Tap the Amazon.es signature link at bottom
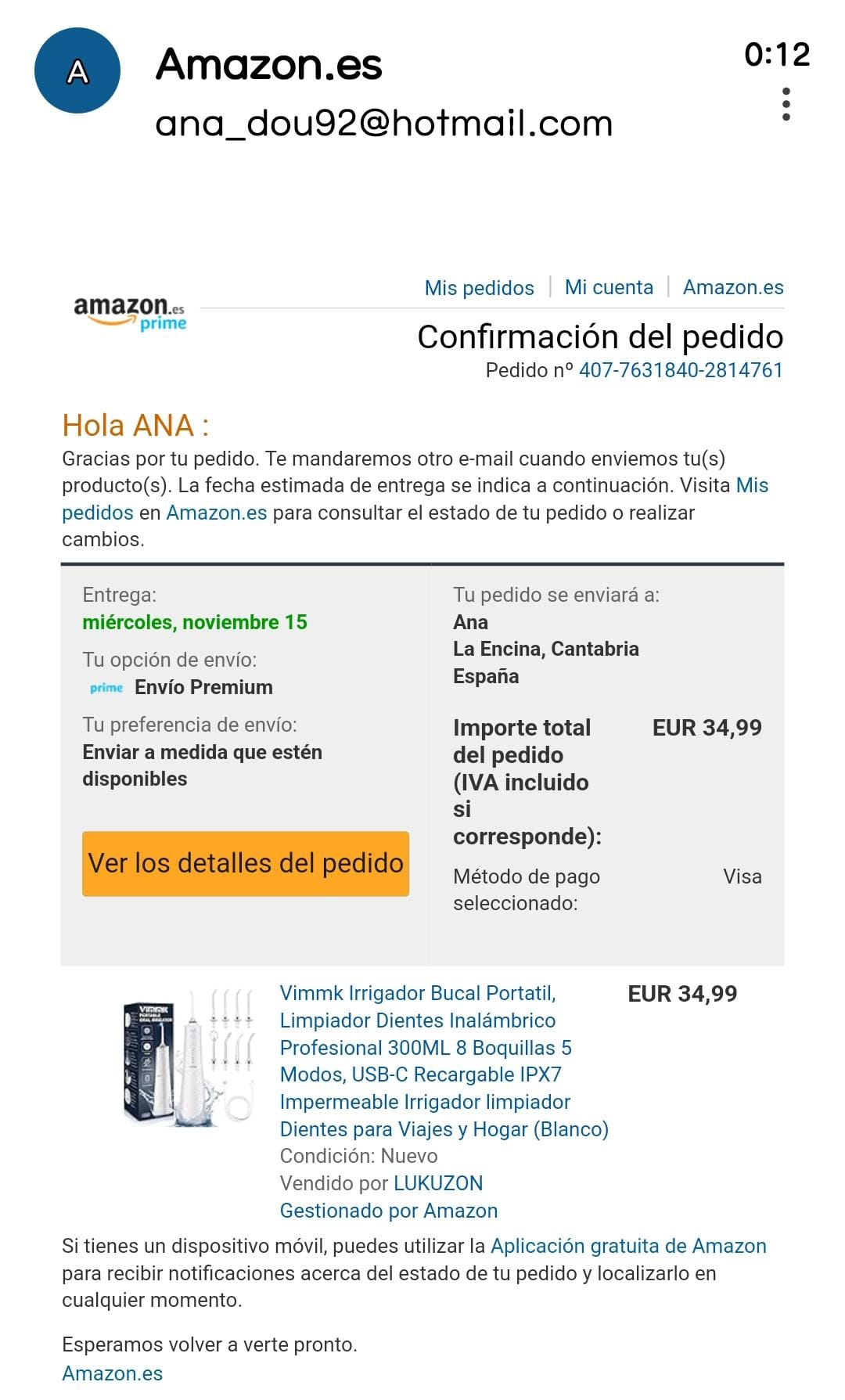The width and height of the screenshot is (845, 1400). click(x=113, y=1373)
